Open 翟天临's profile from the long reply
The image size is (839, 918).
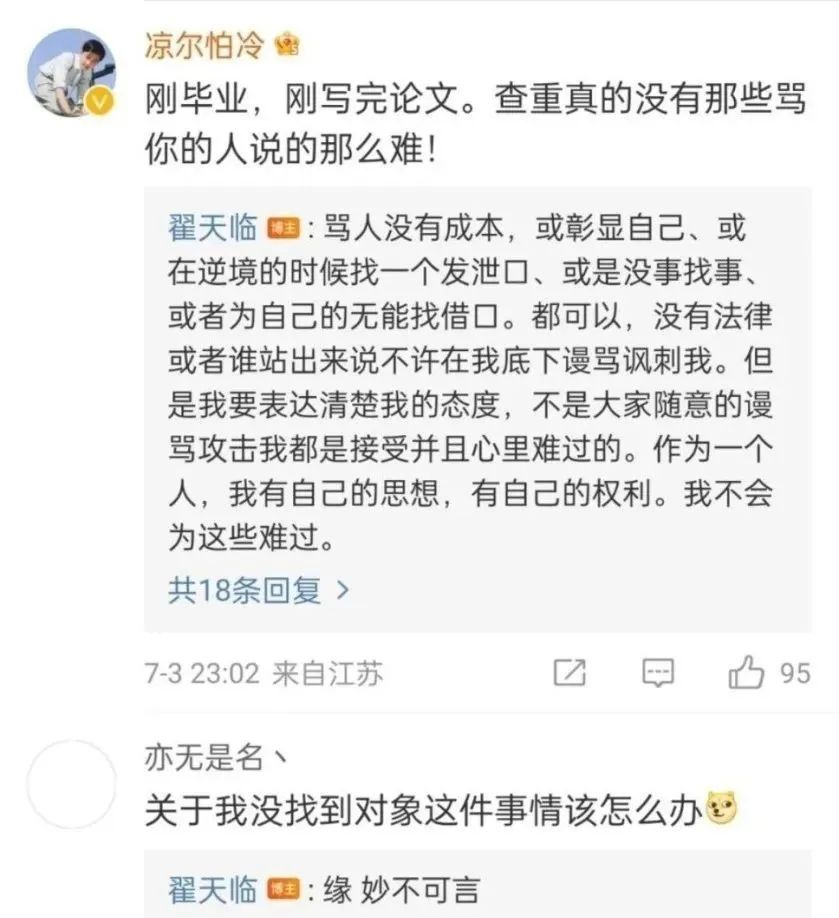coord(212,228)
